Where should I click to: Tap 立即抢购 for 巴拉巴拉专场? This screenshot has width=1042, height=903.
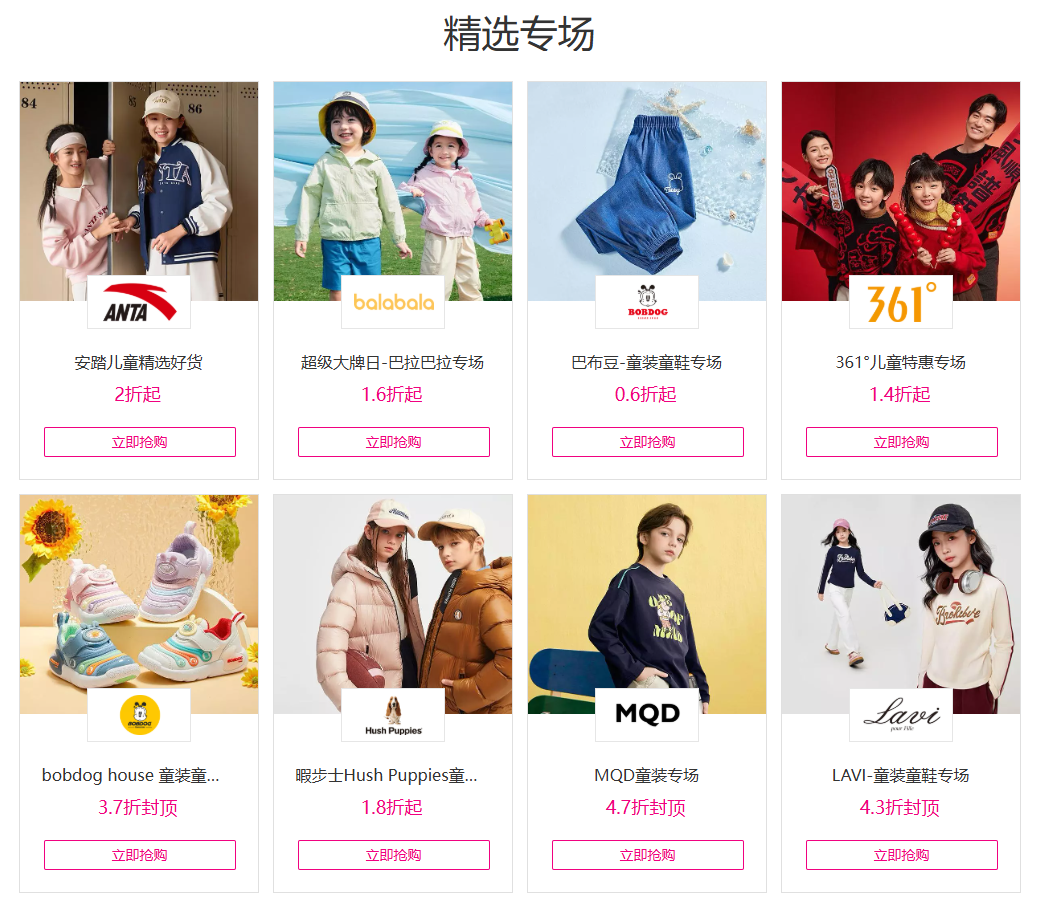tap(393, 442)
